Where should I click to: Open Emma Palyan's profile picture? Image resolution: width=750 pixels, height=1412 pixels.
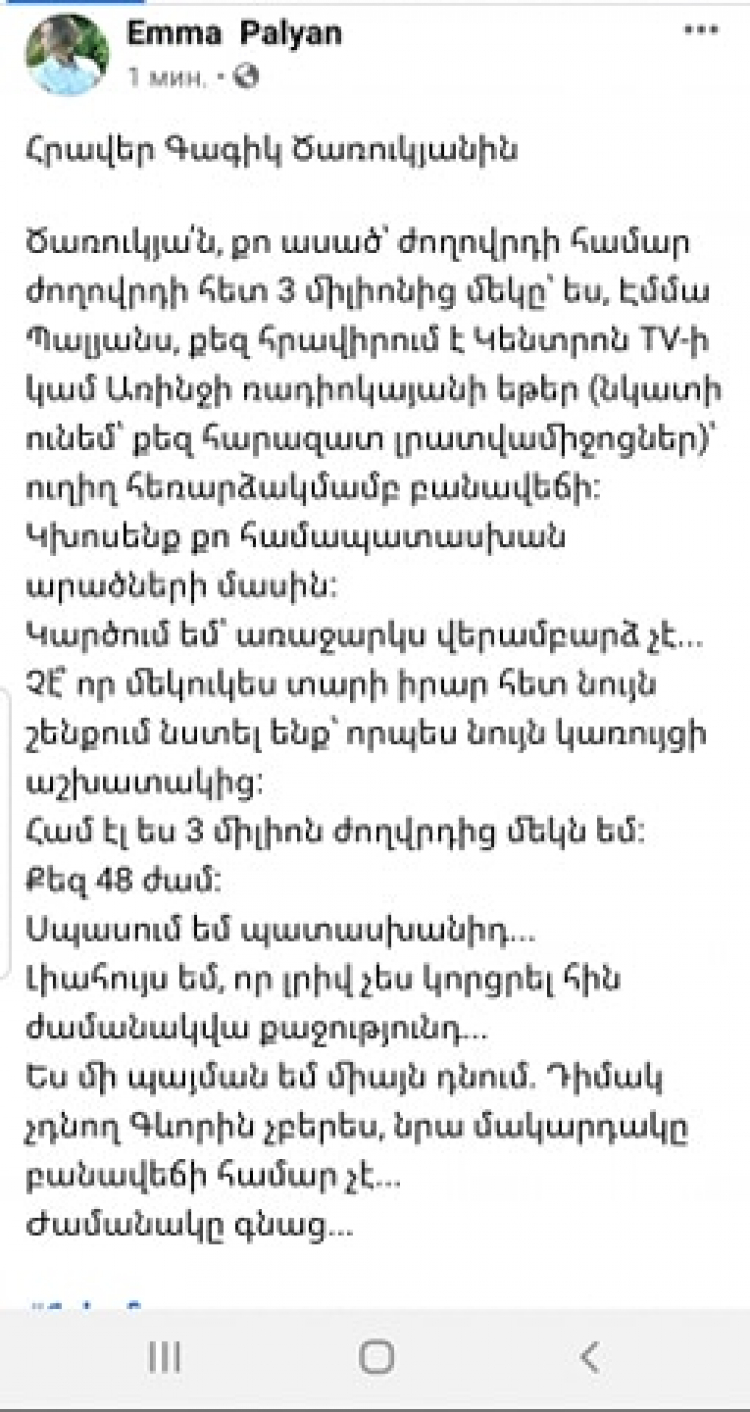[64, 56]
